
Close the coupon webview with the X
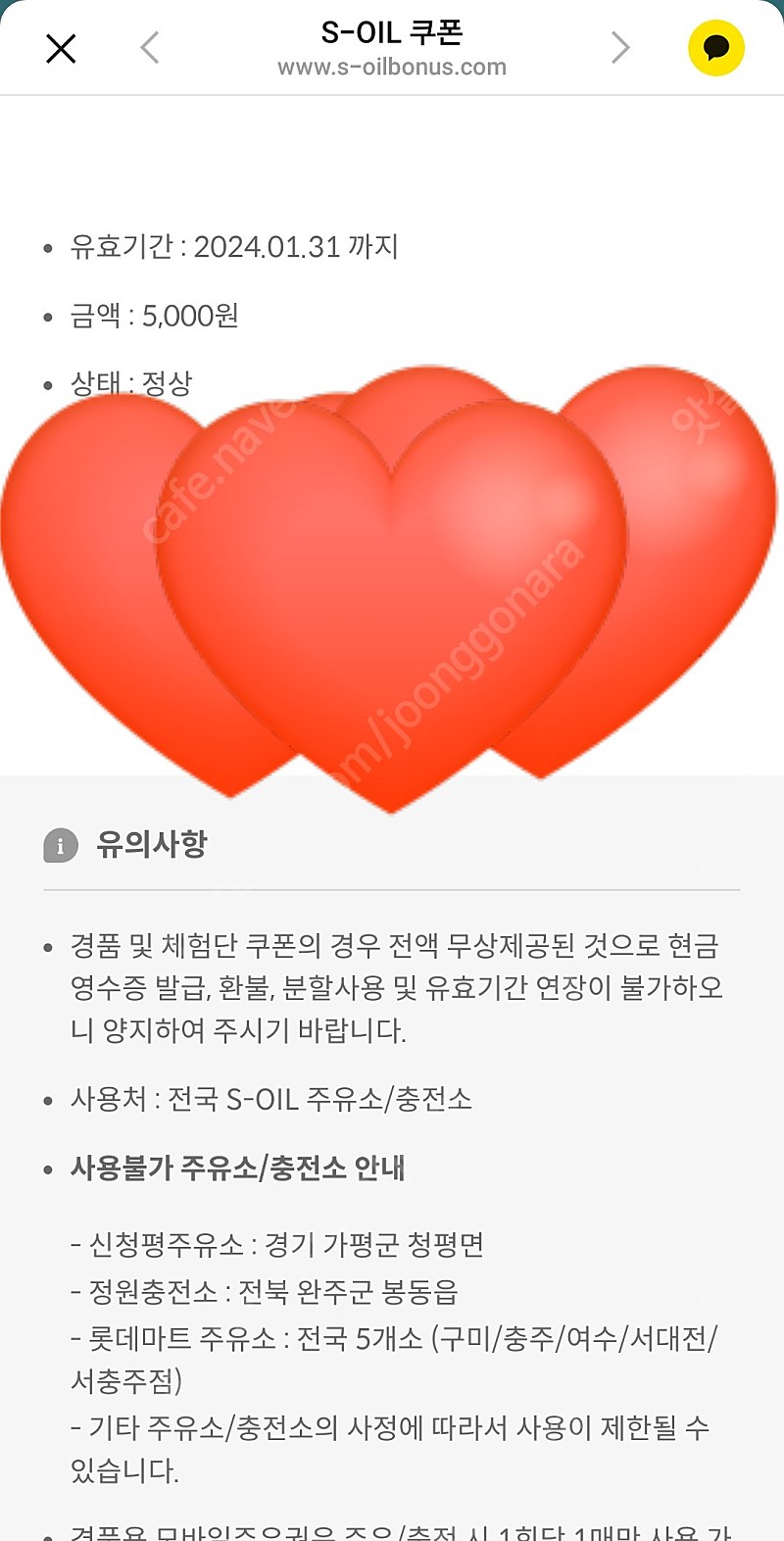tap(61, 48)
